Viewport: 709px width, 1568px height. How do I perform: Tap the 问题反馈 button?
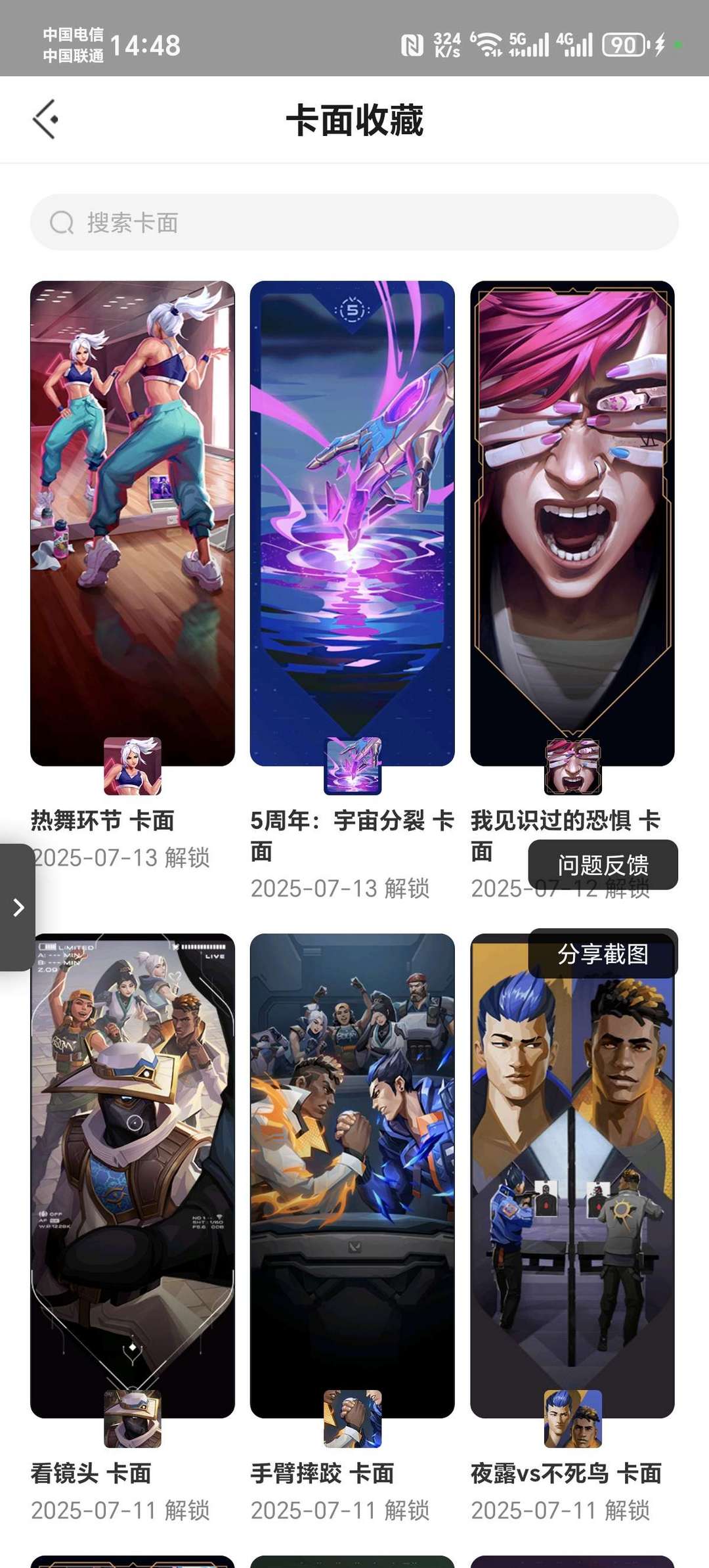(603, 865)
